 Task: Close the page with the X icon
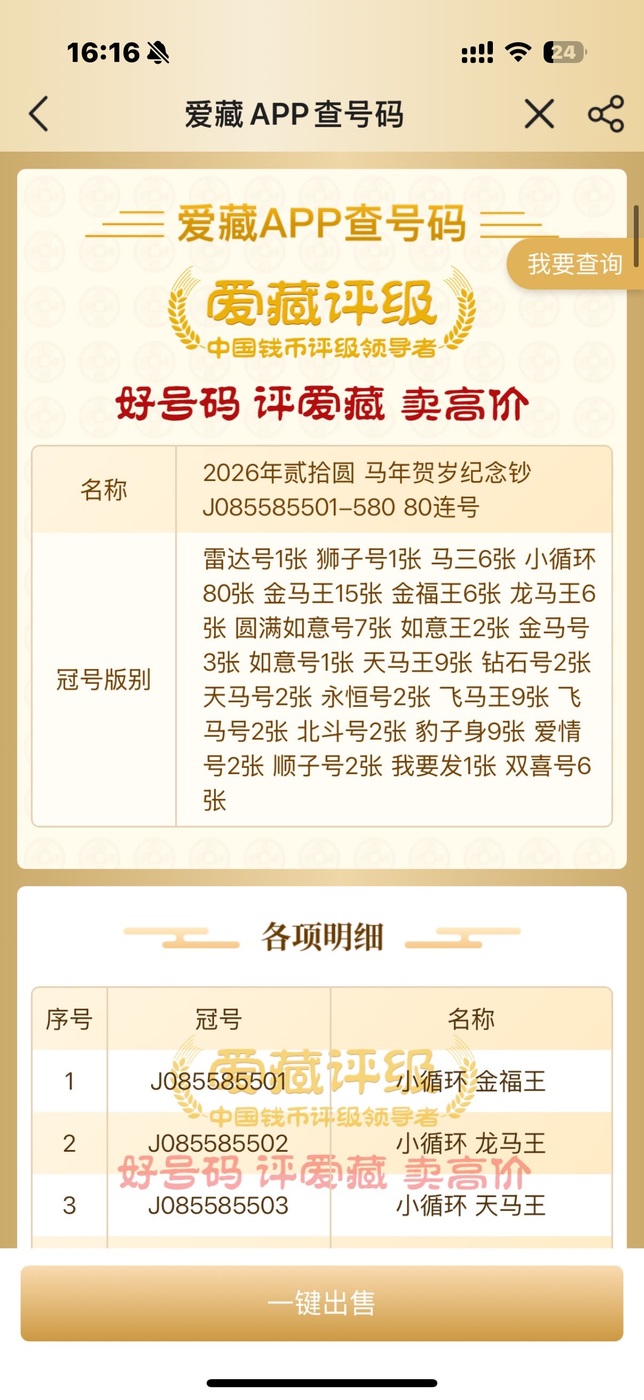(x=539, y=114)
